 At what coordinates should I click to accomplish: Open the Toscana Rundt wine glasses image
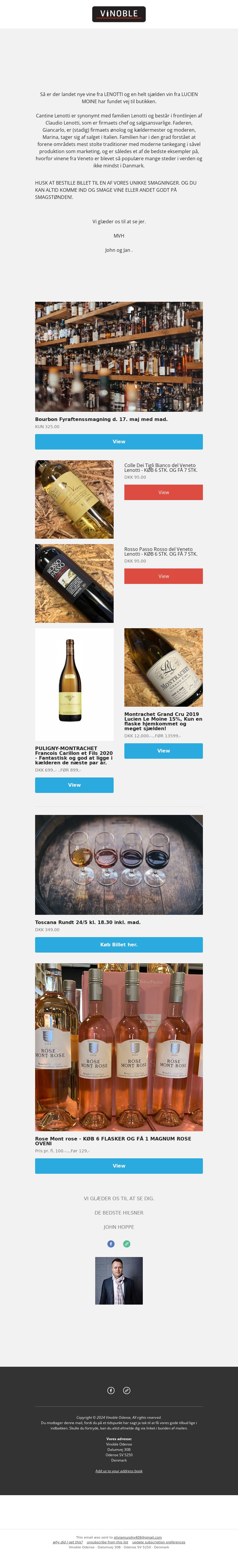[x=119, y=864]
